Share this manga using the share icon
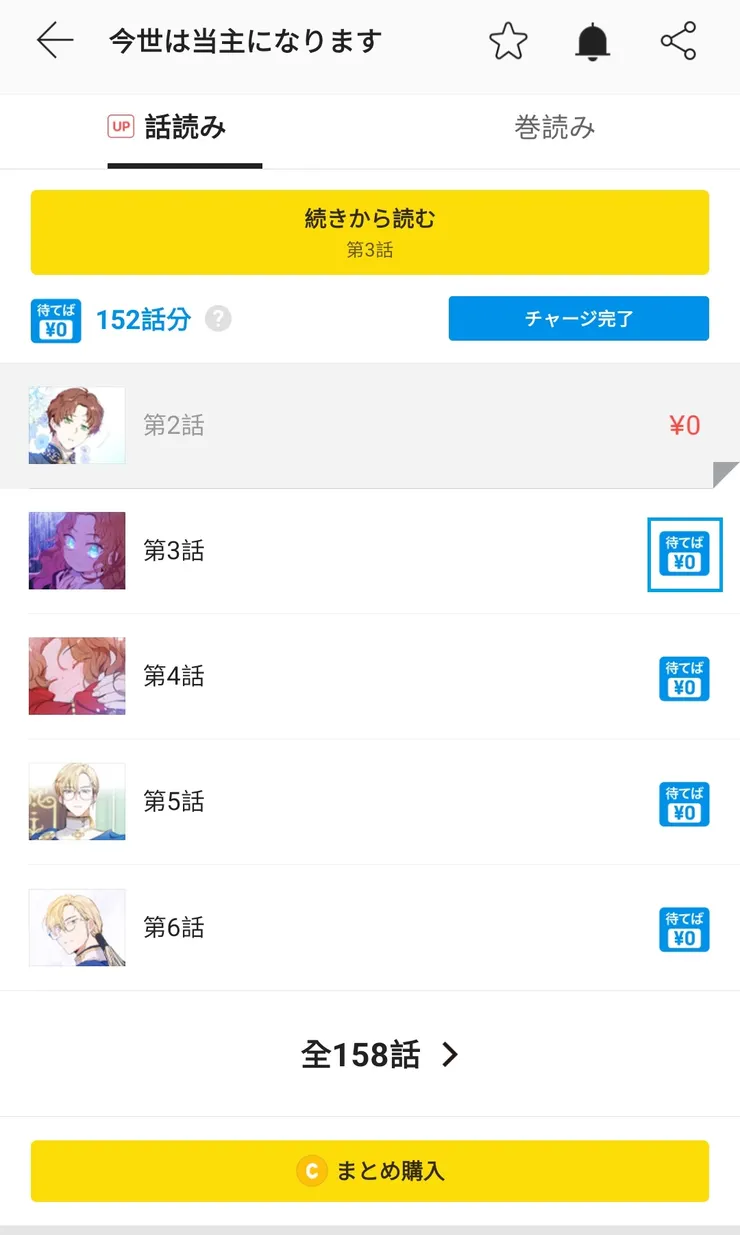The width and height of the screenshot is (740, 1235). (x=679, y=42)
